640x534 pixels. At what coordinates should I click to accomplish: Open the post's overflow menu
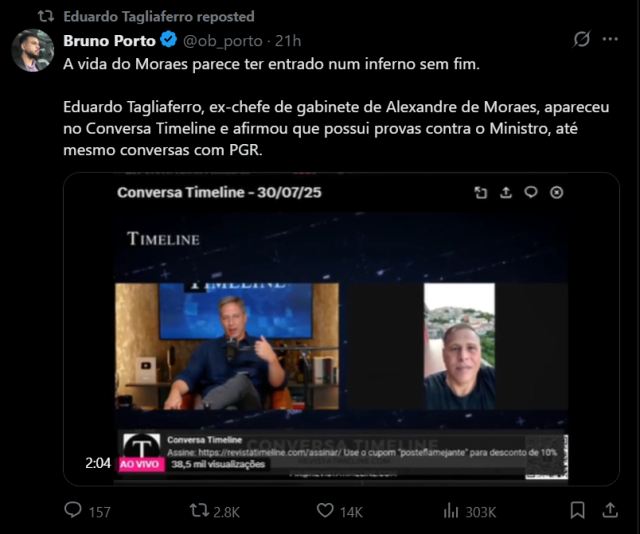click(610, 40)
